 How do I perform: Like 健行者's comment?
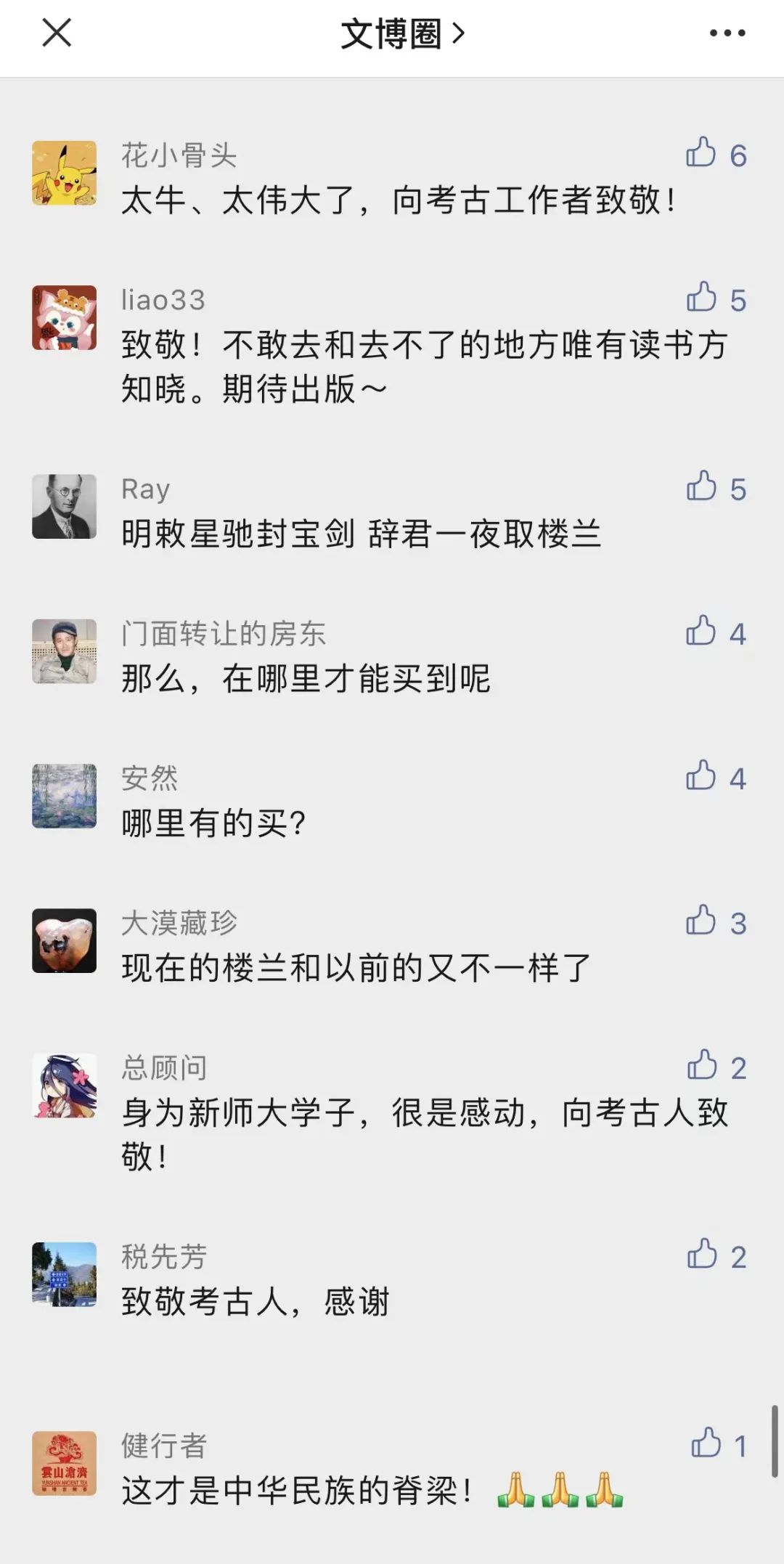706,1443
